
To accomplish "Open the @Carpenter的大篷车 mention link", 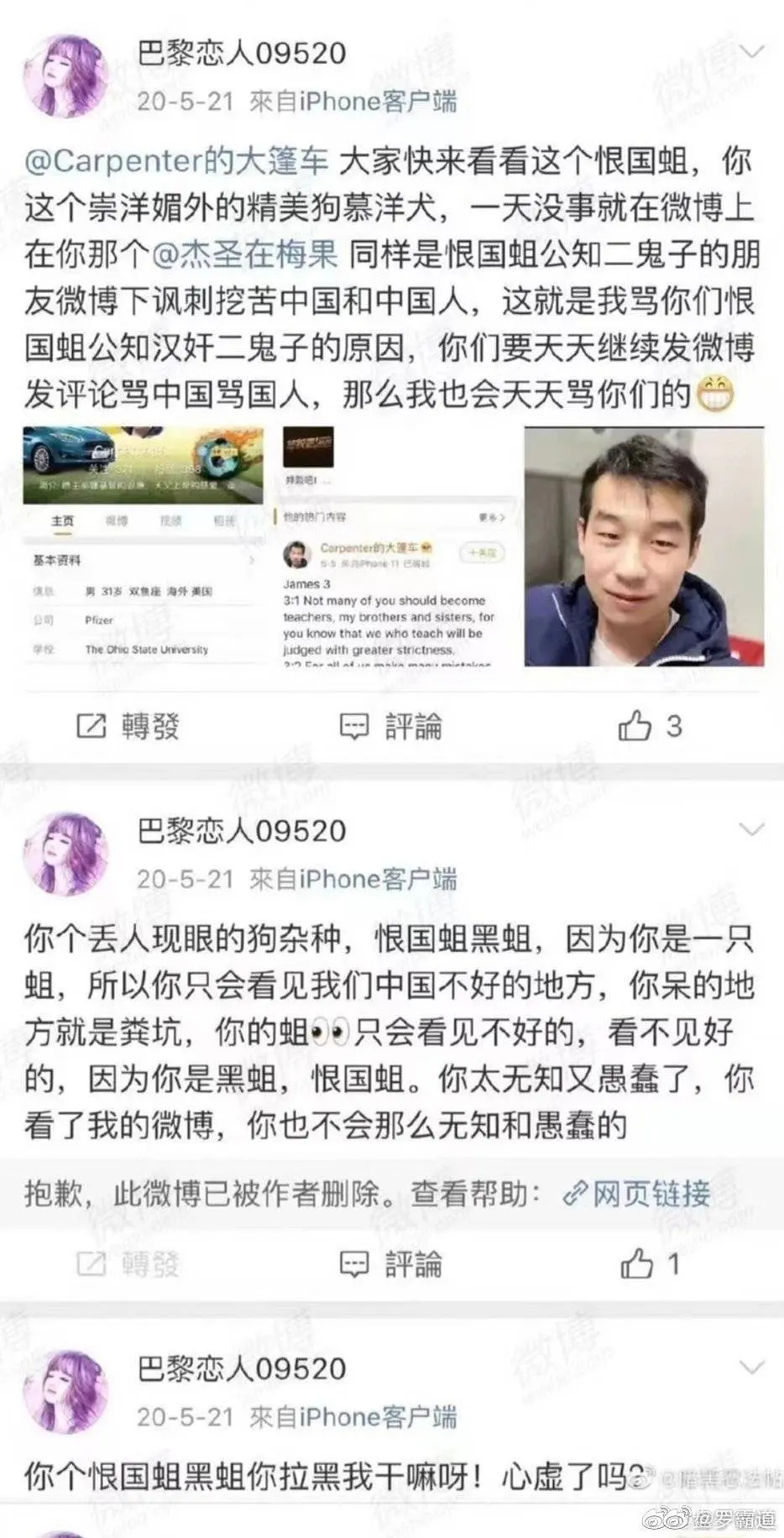I will coord(176,161).
